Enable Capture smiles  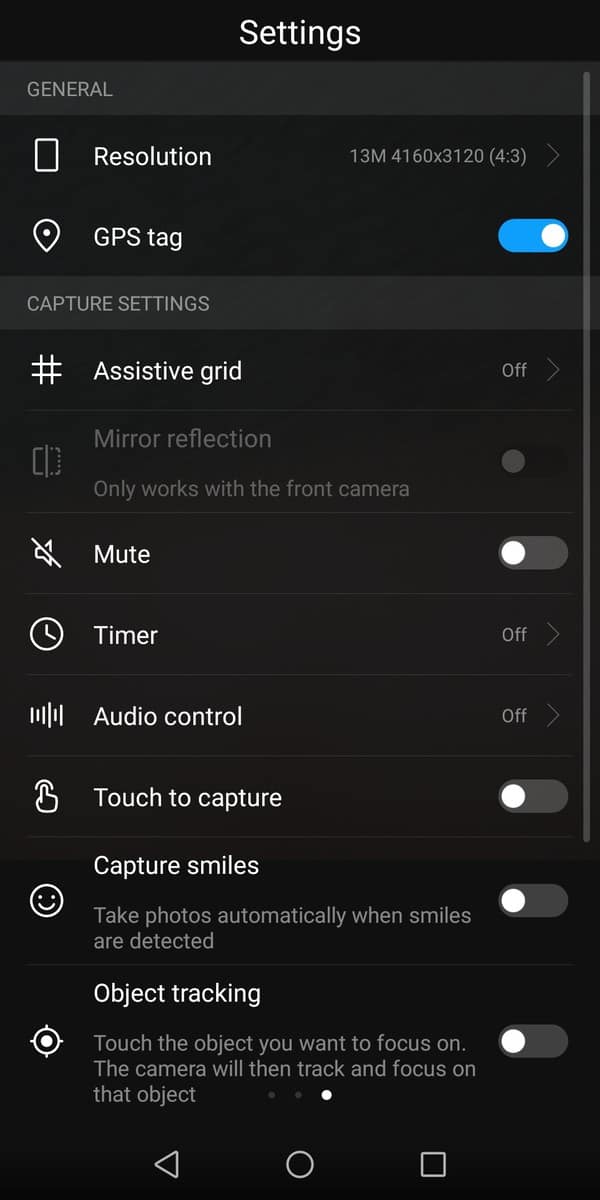coord(532,901)
